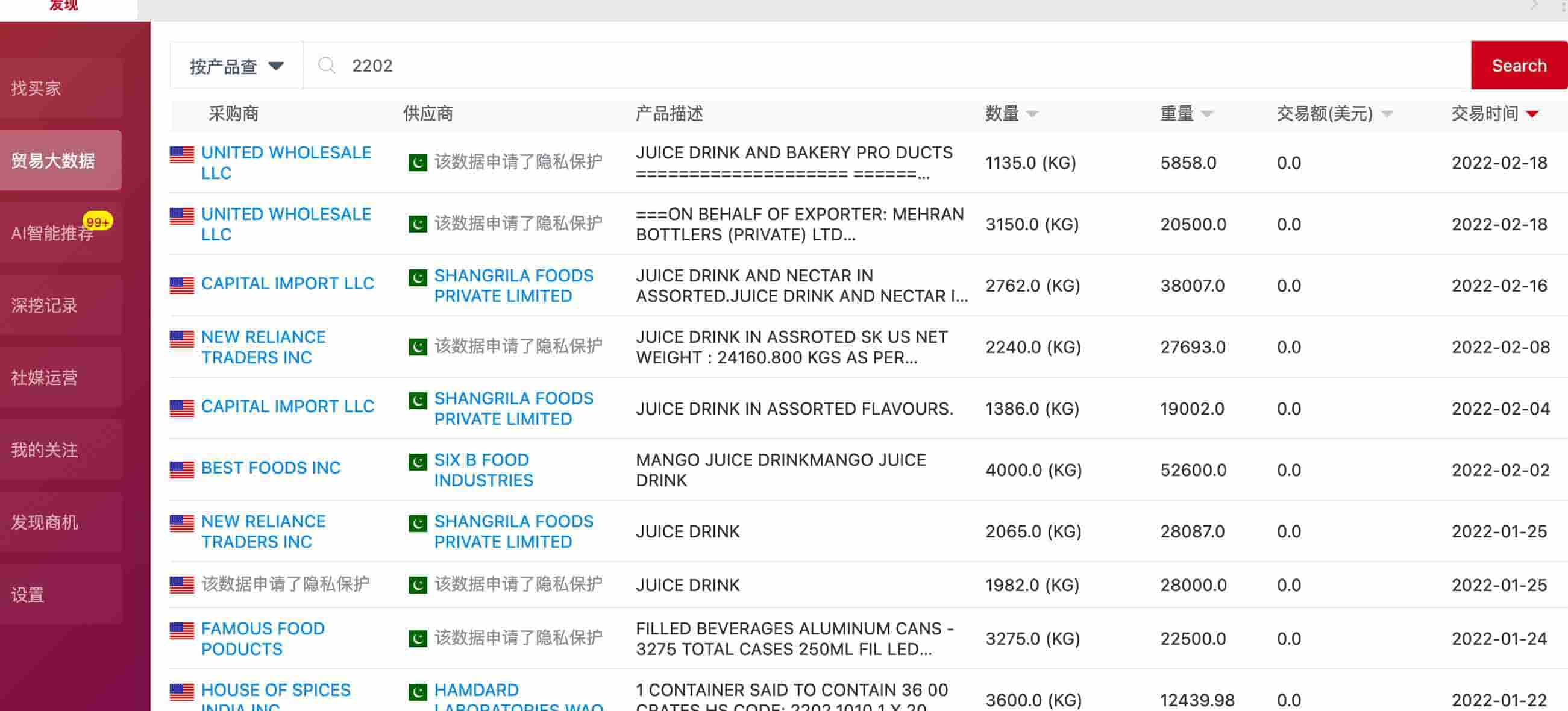Open 设置 settings in the sidebar

tap(61, 594)
